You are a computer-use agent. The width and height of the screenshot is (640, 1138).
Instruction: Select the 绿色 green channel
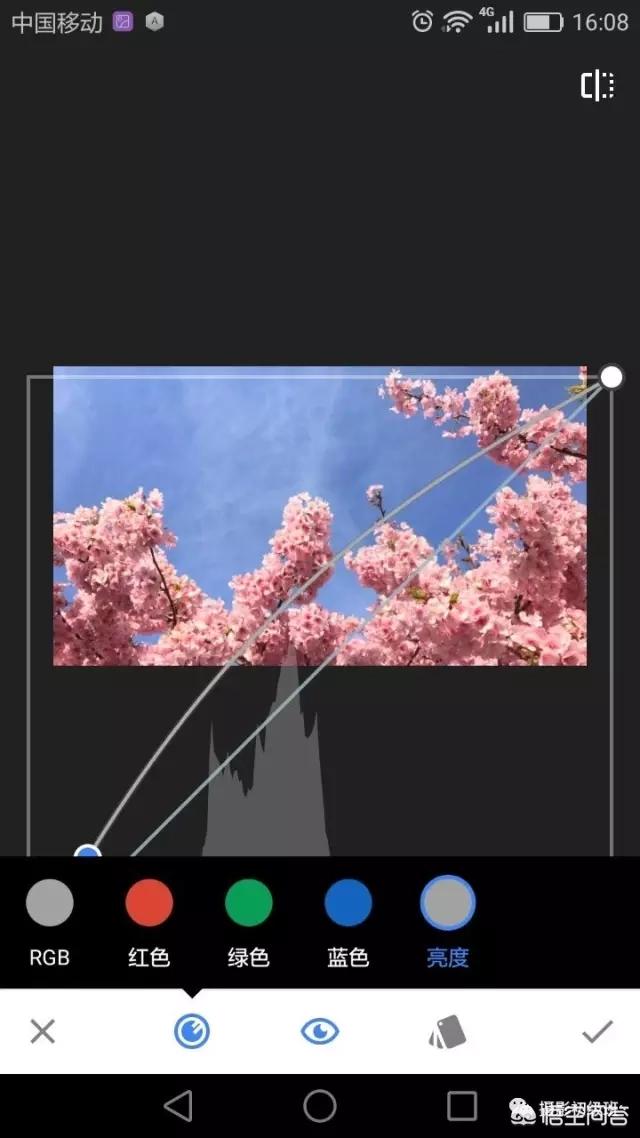[248, 903]
